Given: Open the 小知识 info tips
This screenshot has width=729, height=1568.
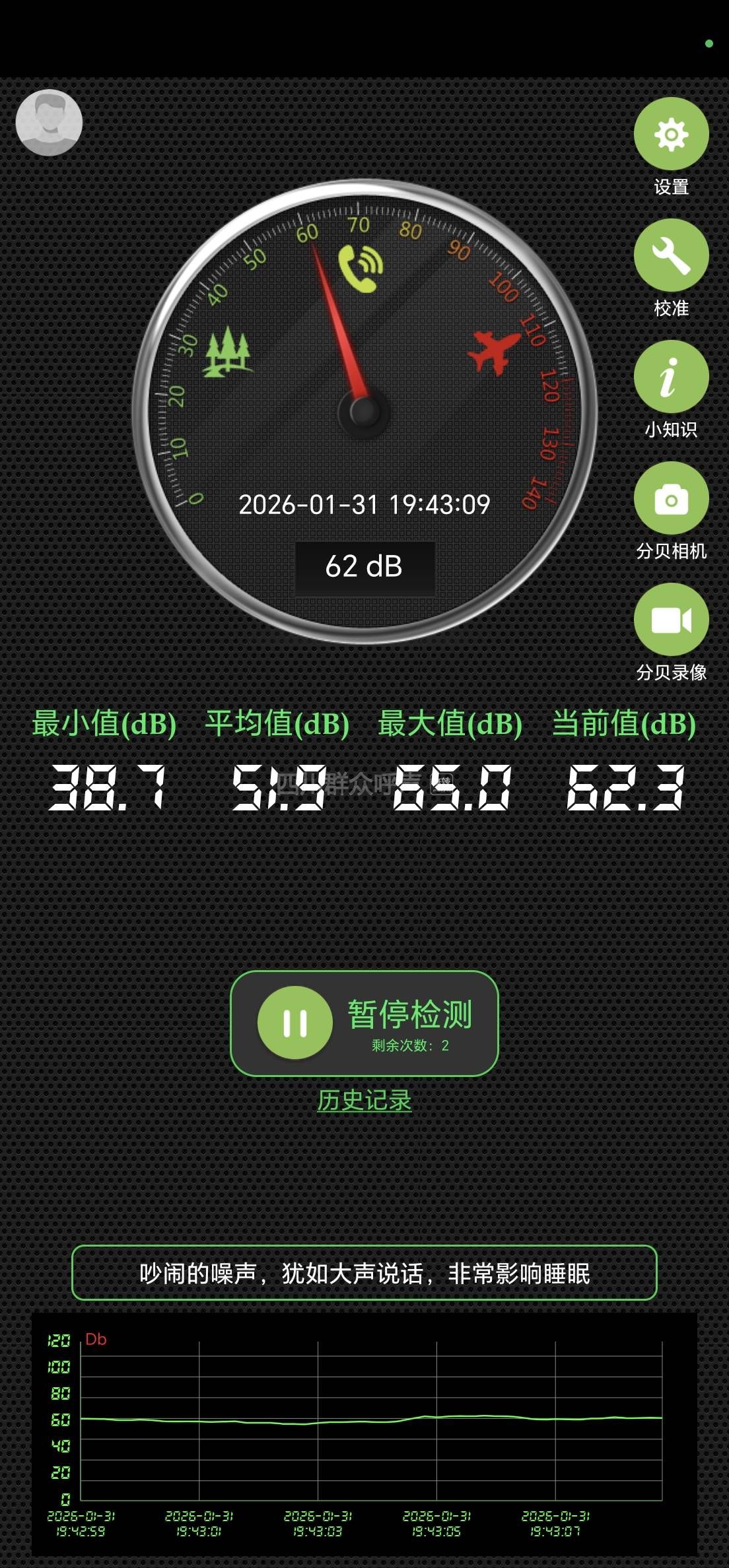Looking at the screenshot, I should click(x=671, y=377).
